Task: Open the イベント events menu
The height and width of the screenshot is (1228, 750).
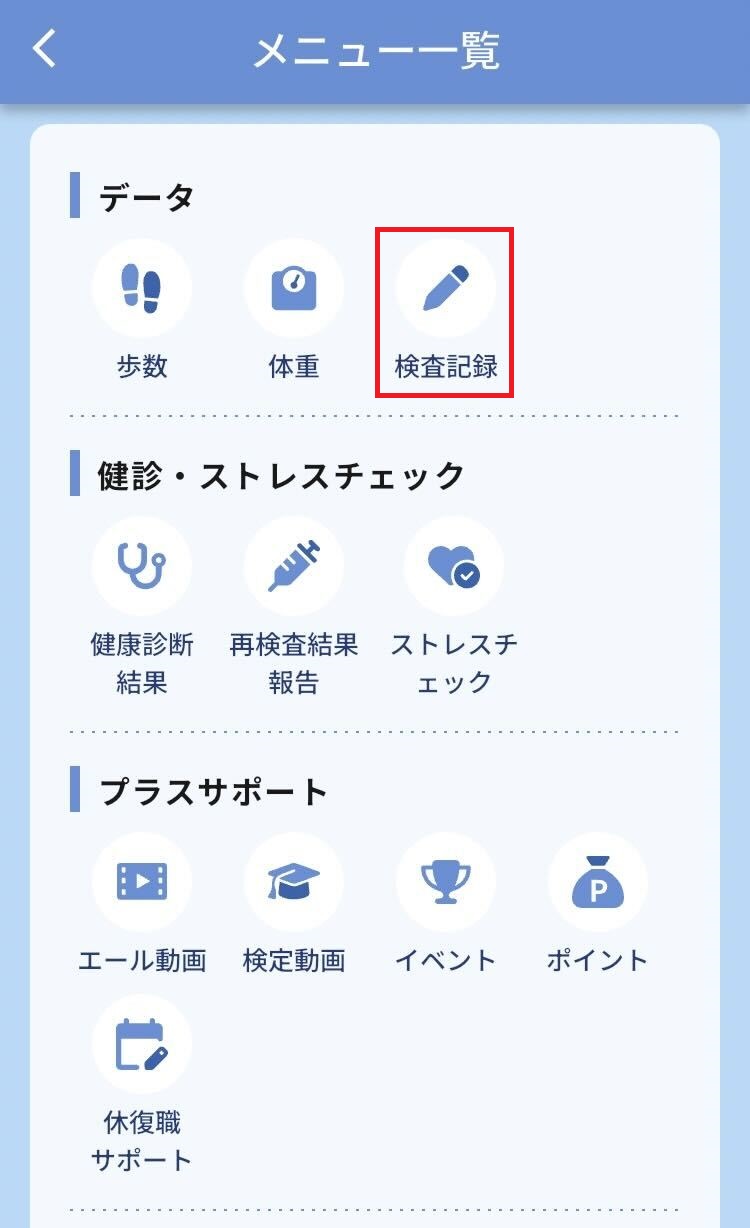Action: click(445, 882)
